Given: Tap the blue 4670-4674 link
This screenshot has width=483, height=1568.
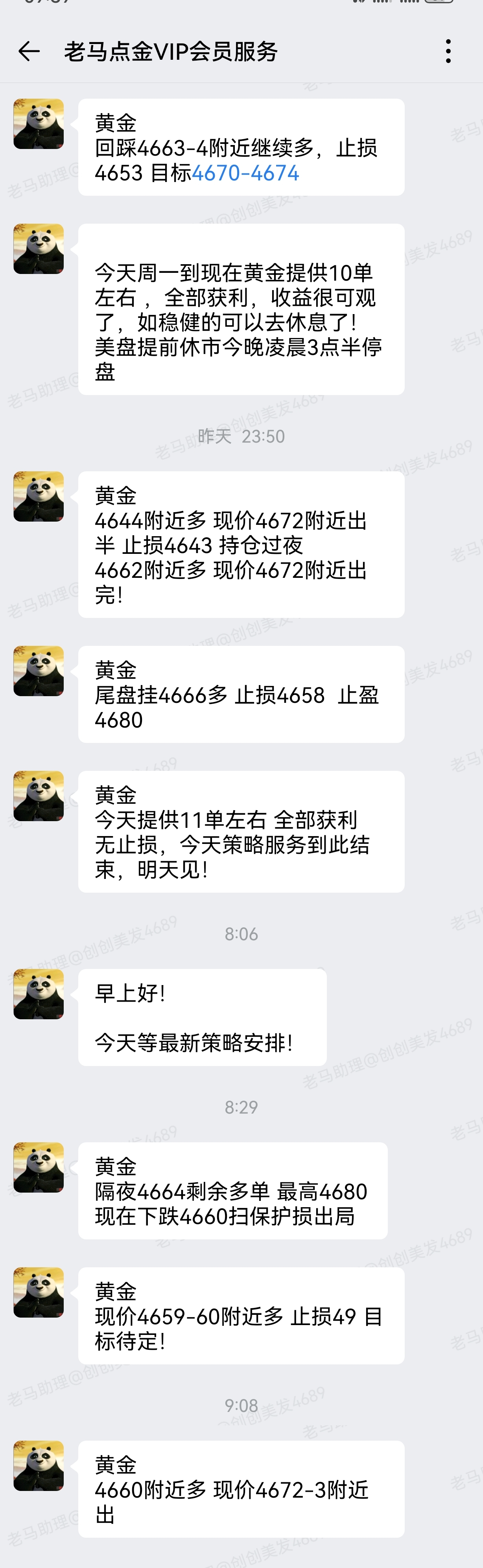Looking at the screenshot, I should pos(245,173).
